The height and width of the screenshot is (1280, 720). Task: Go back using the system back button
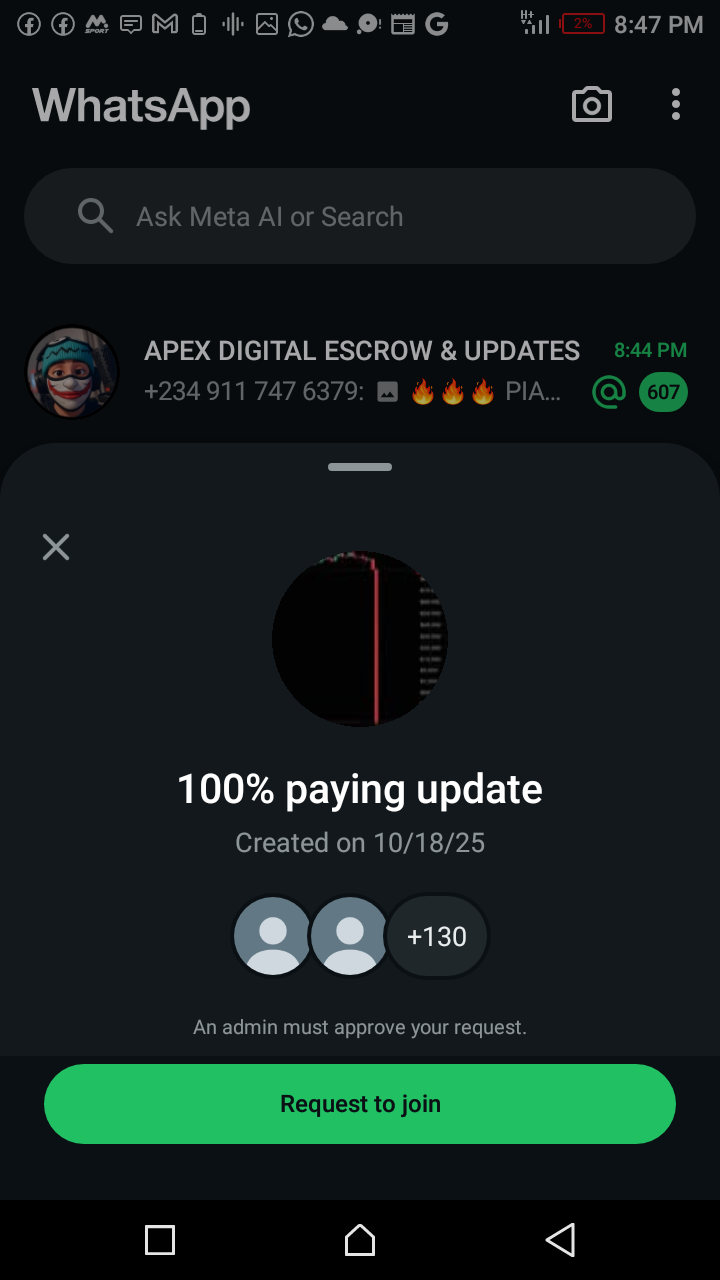[x=560, y=1240]
